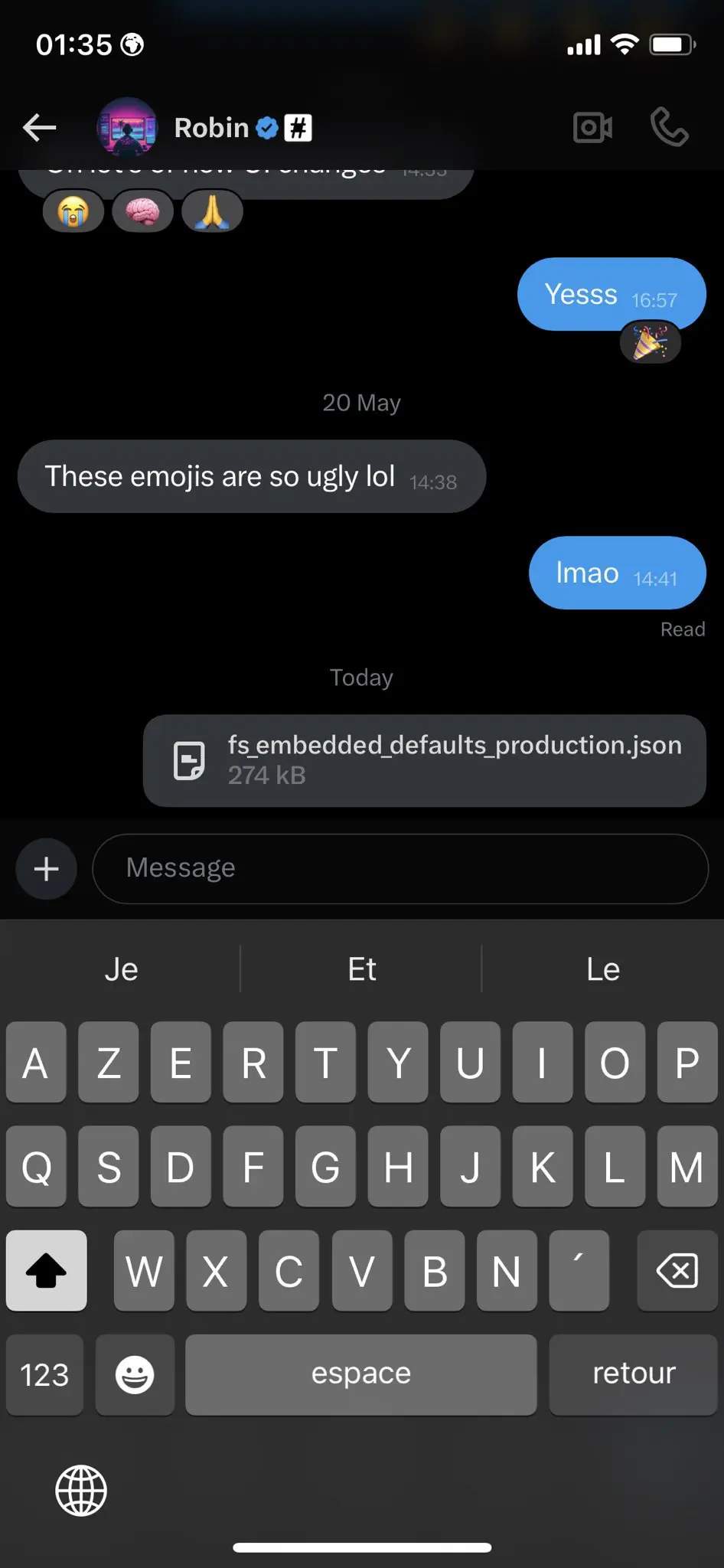Tap the brain emoji reaction

pos(142,211)
